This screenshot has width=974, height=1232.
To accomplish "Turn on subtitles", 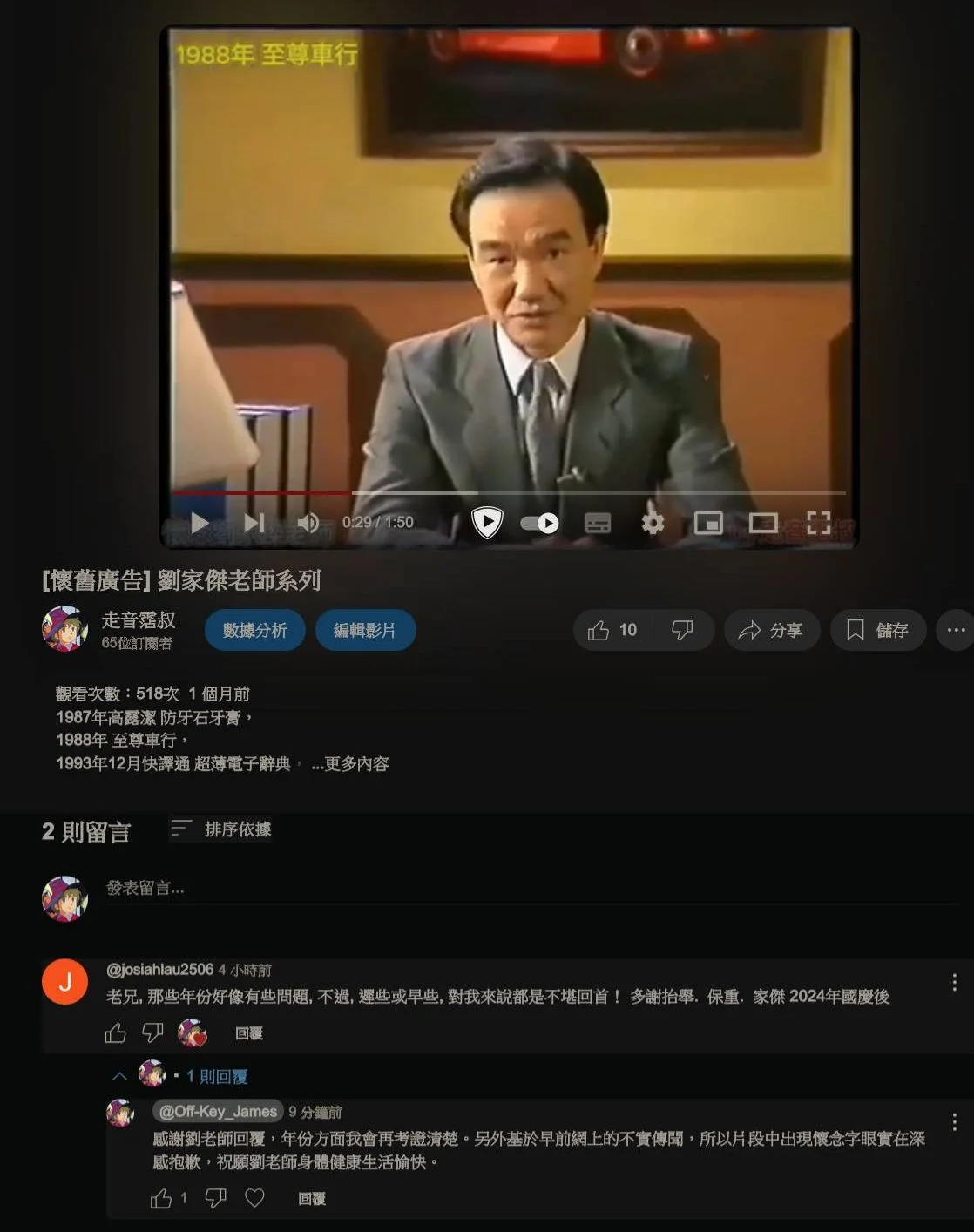I will coord(598,523).
